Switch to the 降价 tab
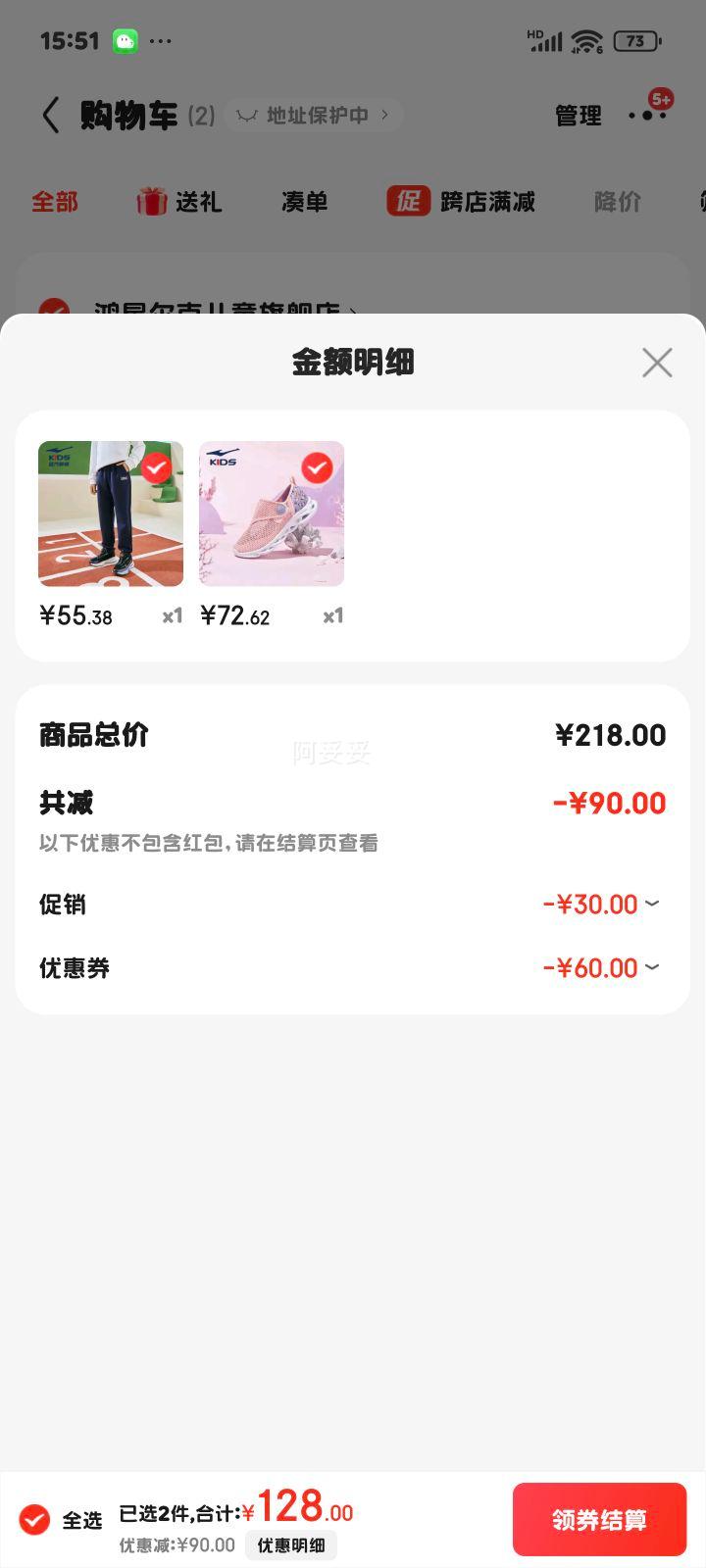The image size is (706, 1568). [618, 202]
